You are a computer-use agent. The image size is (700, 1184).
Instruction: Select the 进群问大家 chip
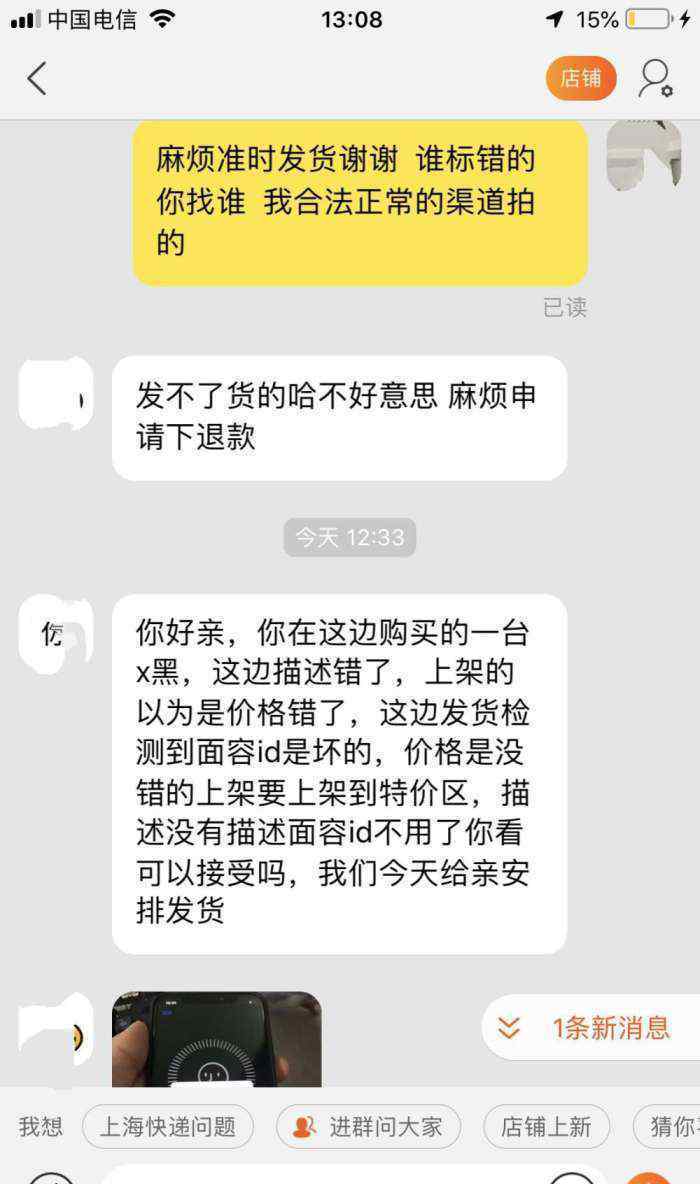coord(368,1127)
